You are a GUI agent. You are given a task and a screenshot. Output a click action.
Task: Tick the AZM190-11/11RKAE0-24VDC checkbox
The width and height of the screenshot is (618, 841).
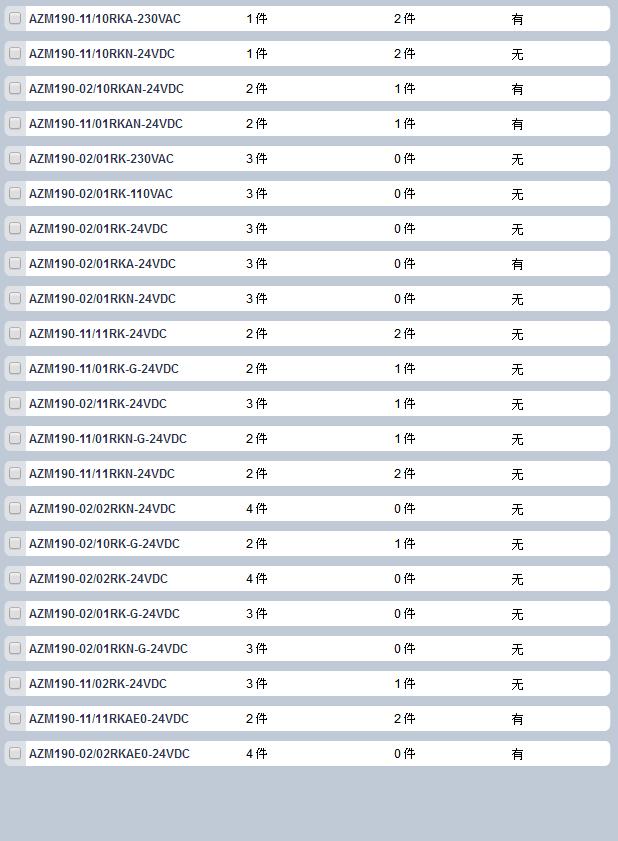[x=15, y=718]
